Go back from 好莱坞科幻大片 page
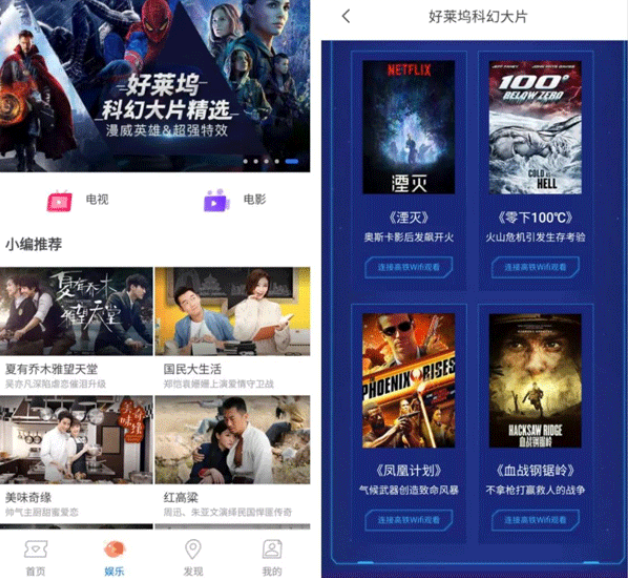Screen dimensions: 628x578 click(346, 16)
